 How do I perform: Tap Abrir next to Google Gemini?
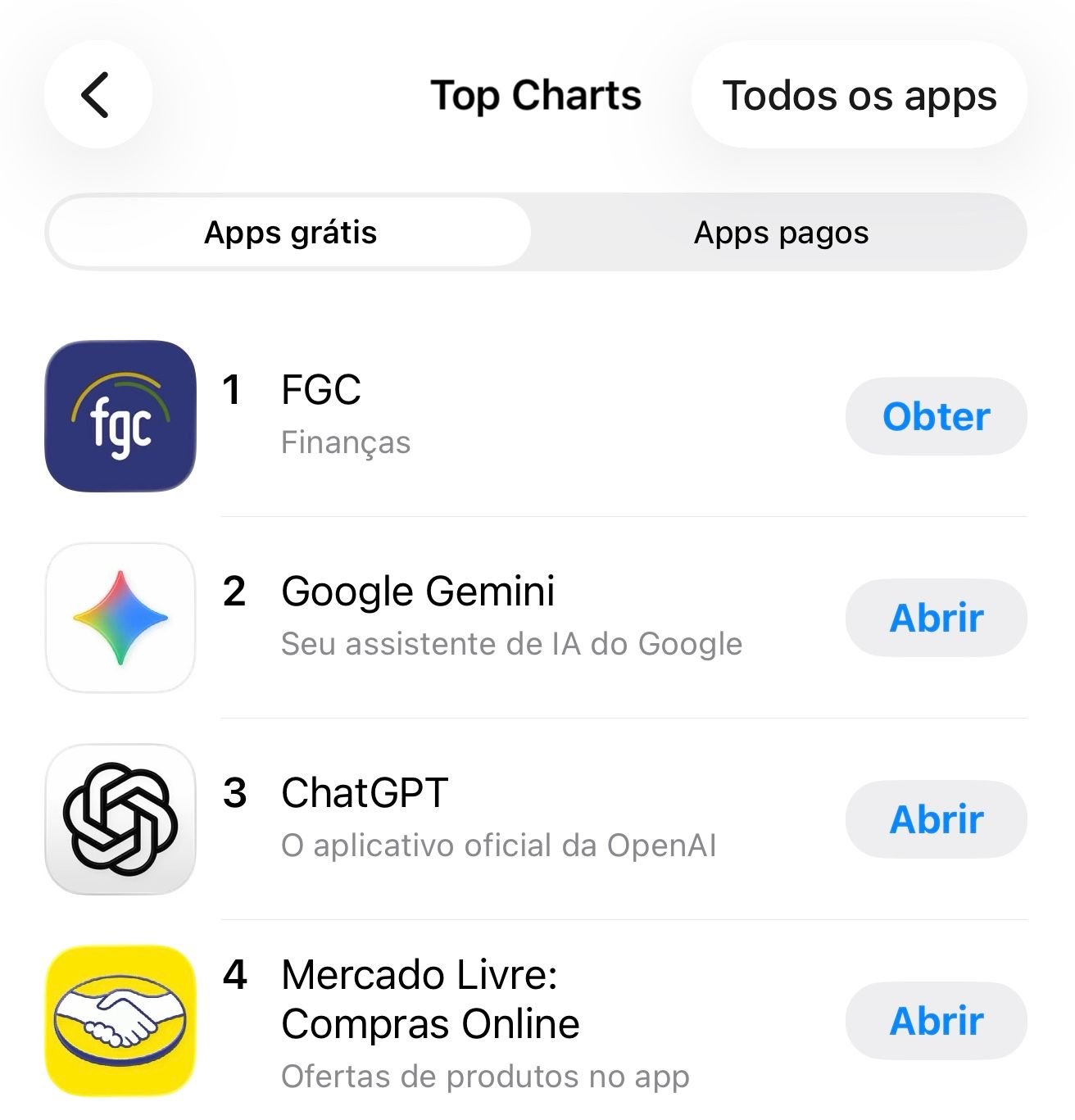coord(936,619)
